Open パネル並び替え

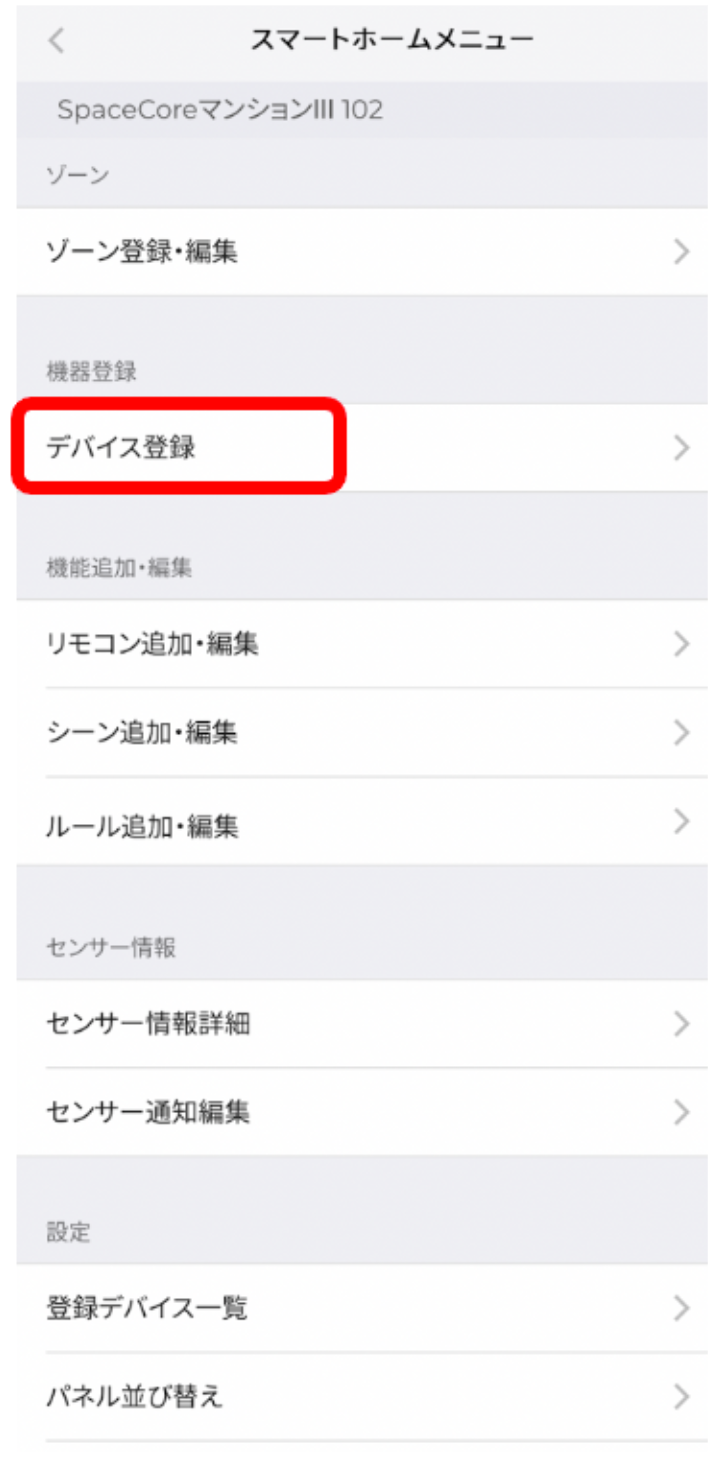[x=362, y=1396]
